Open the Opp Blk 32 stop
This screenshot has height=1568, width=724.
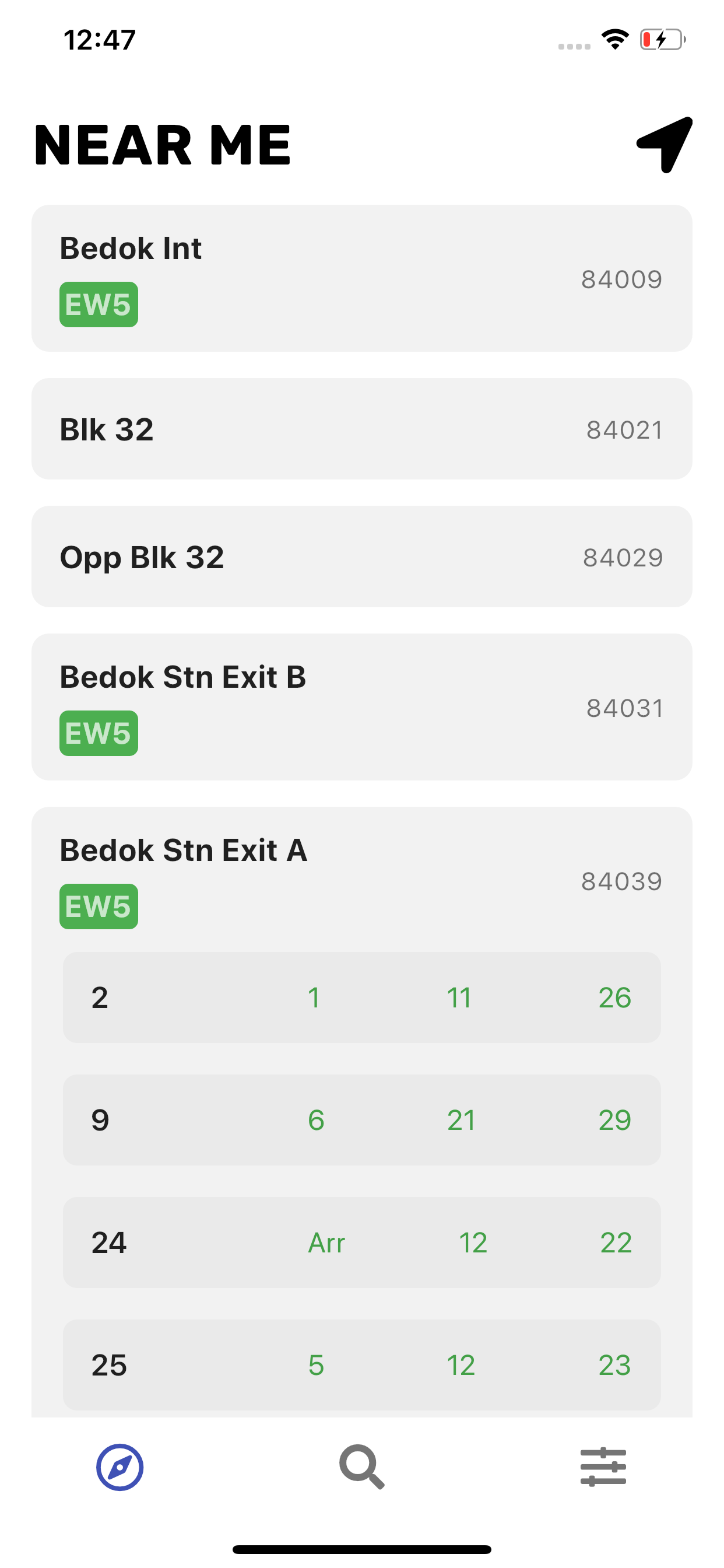coord(361,556)
